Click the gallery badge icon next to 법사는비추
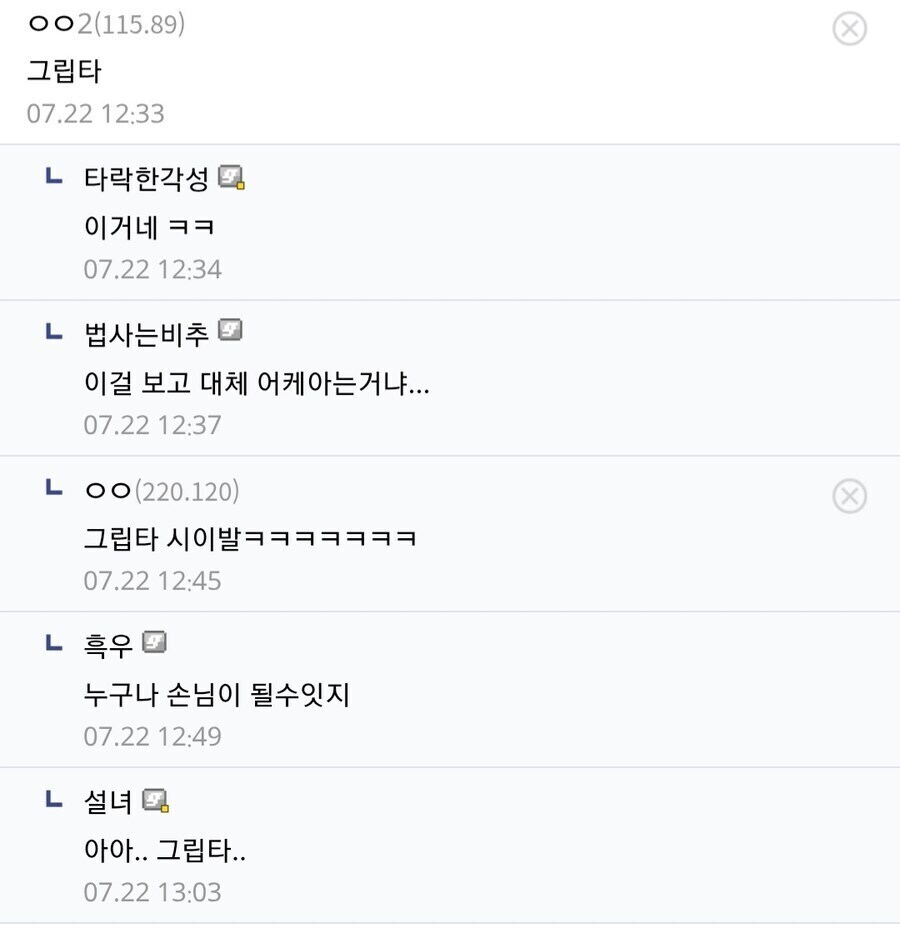Viewport: 900px width, 928px height. point(232,332)
